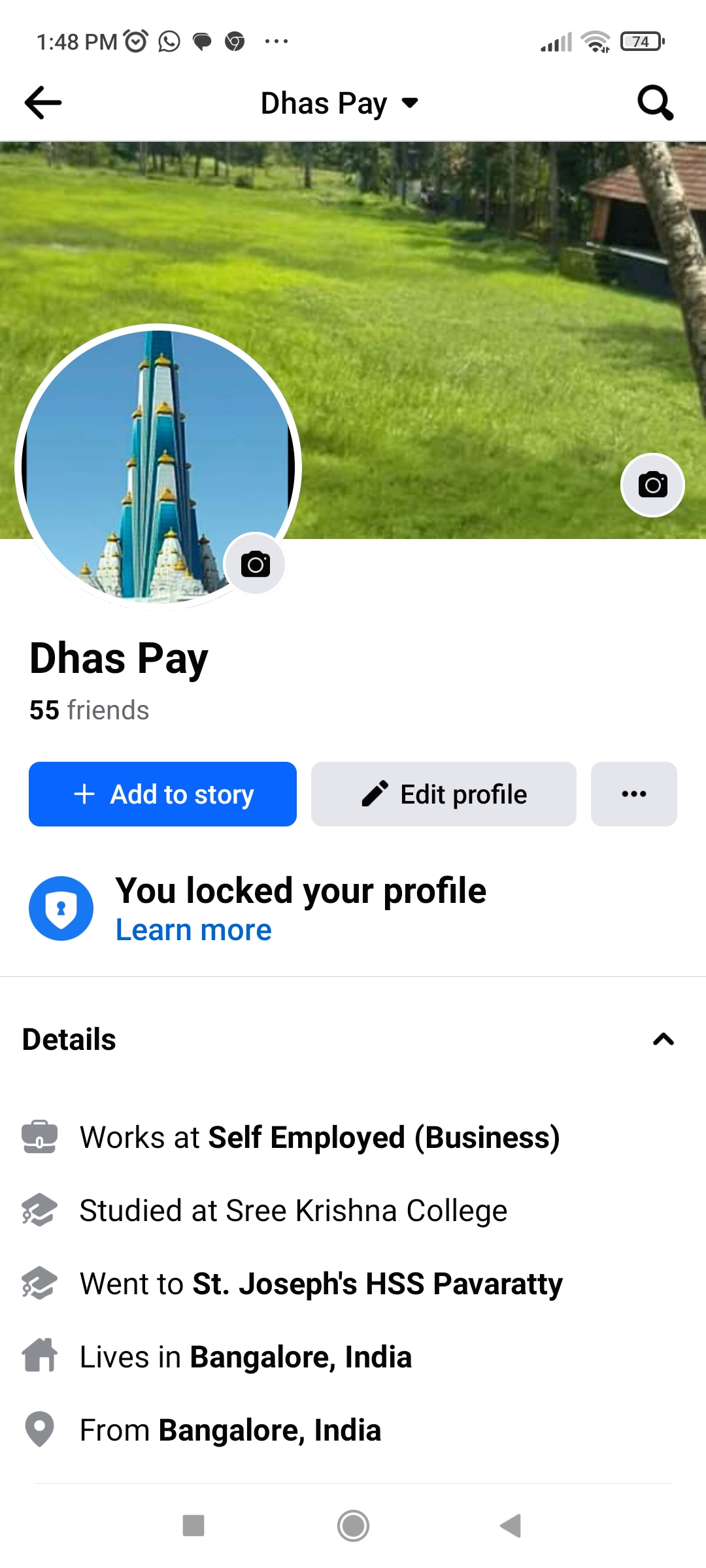Open the Dhas Pay profile switcher dropdown
The image size is (706, 1568).
coord(339,103)
